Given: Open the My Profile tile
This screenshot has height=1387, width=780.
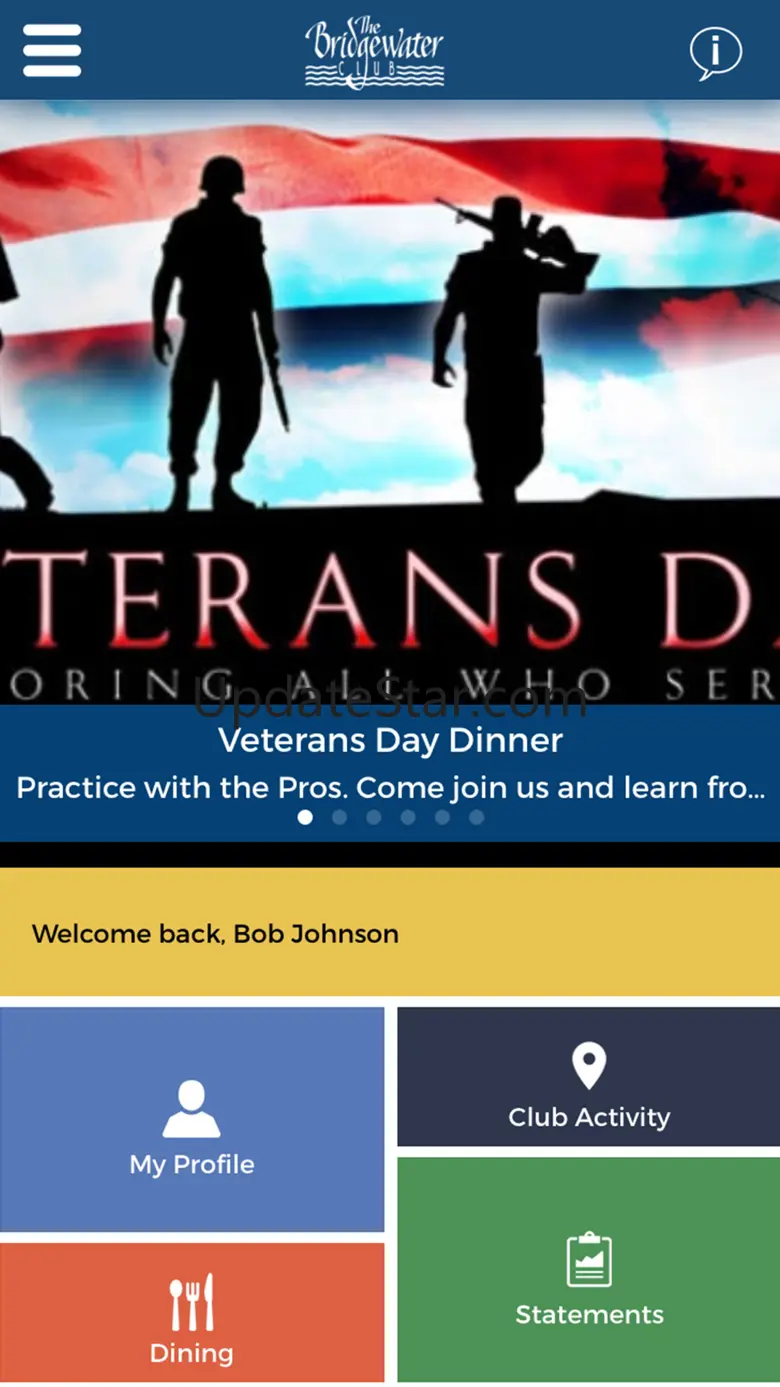Looking at the screenshot, I should point(192,1119).
